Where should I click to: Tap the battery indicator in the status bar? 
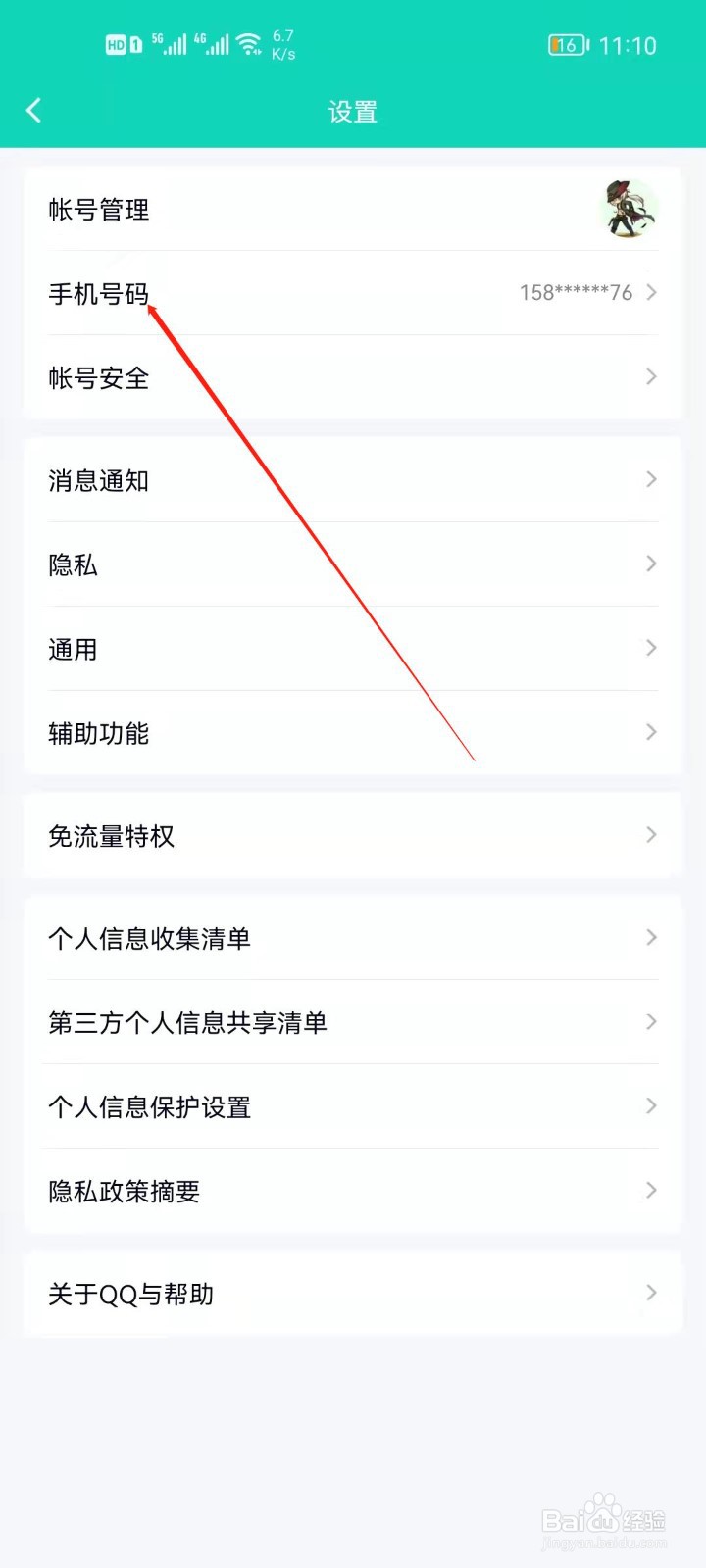(566, 44)
